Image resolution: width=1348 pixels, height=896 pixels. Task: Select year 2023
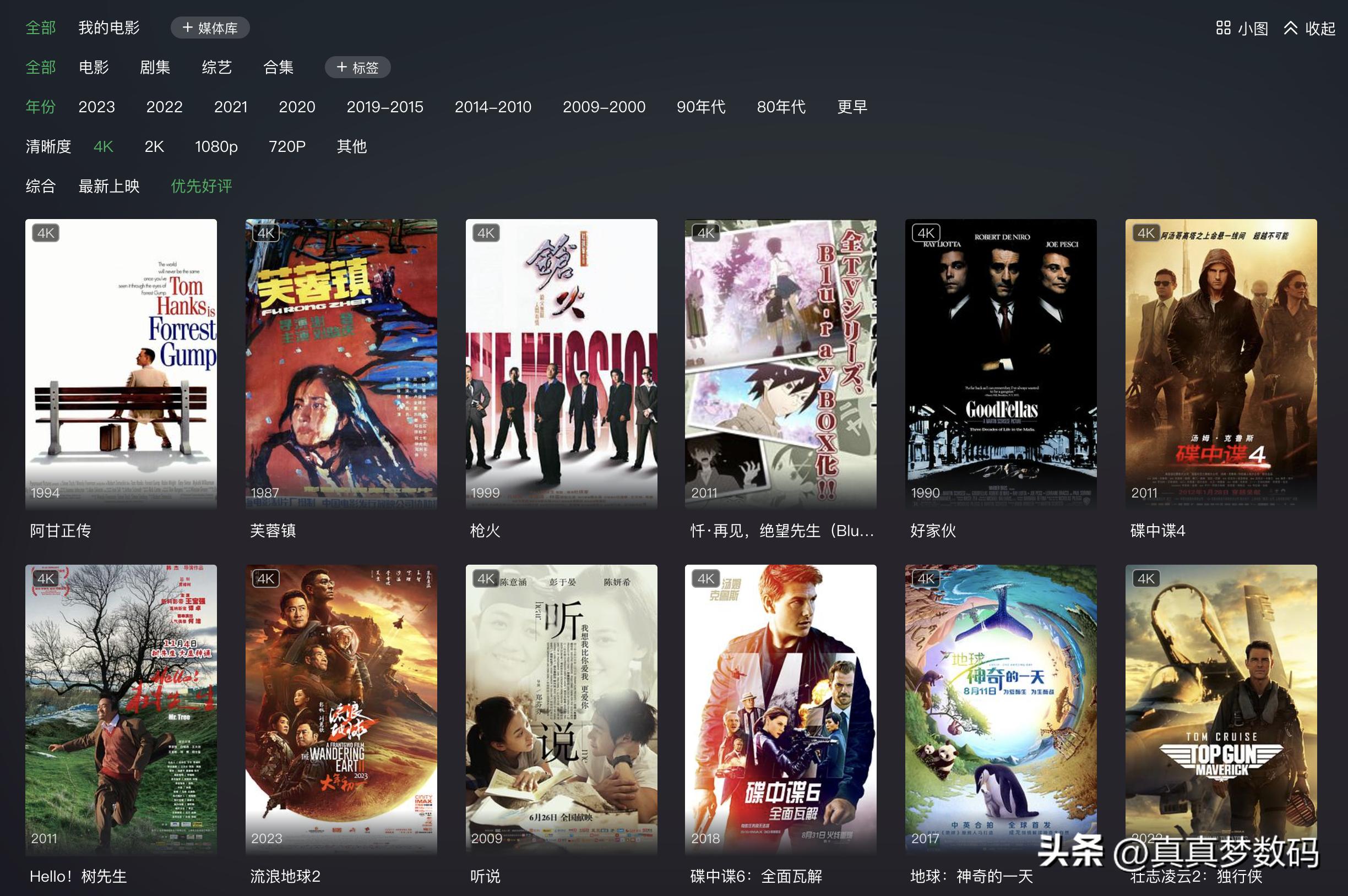click(96, 107)
